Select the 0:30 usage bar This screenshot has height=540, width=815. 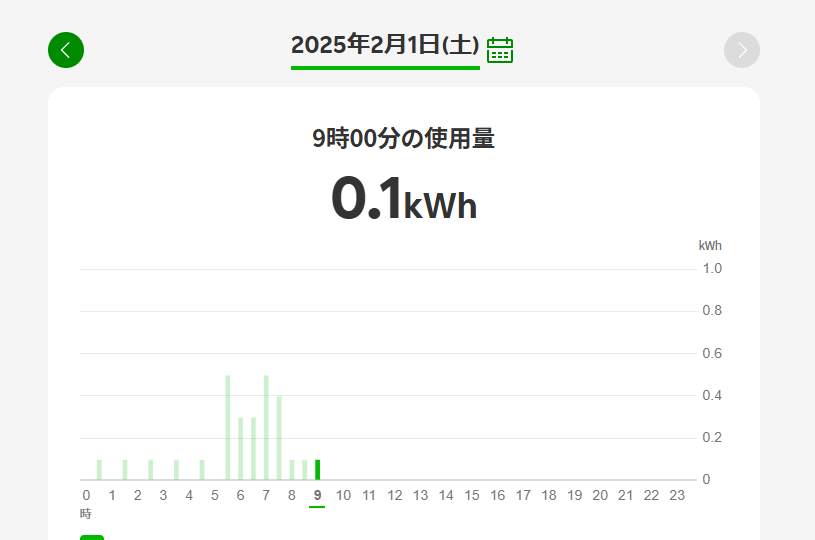(x=99, y=470)
